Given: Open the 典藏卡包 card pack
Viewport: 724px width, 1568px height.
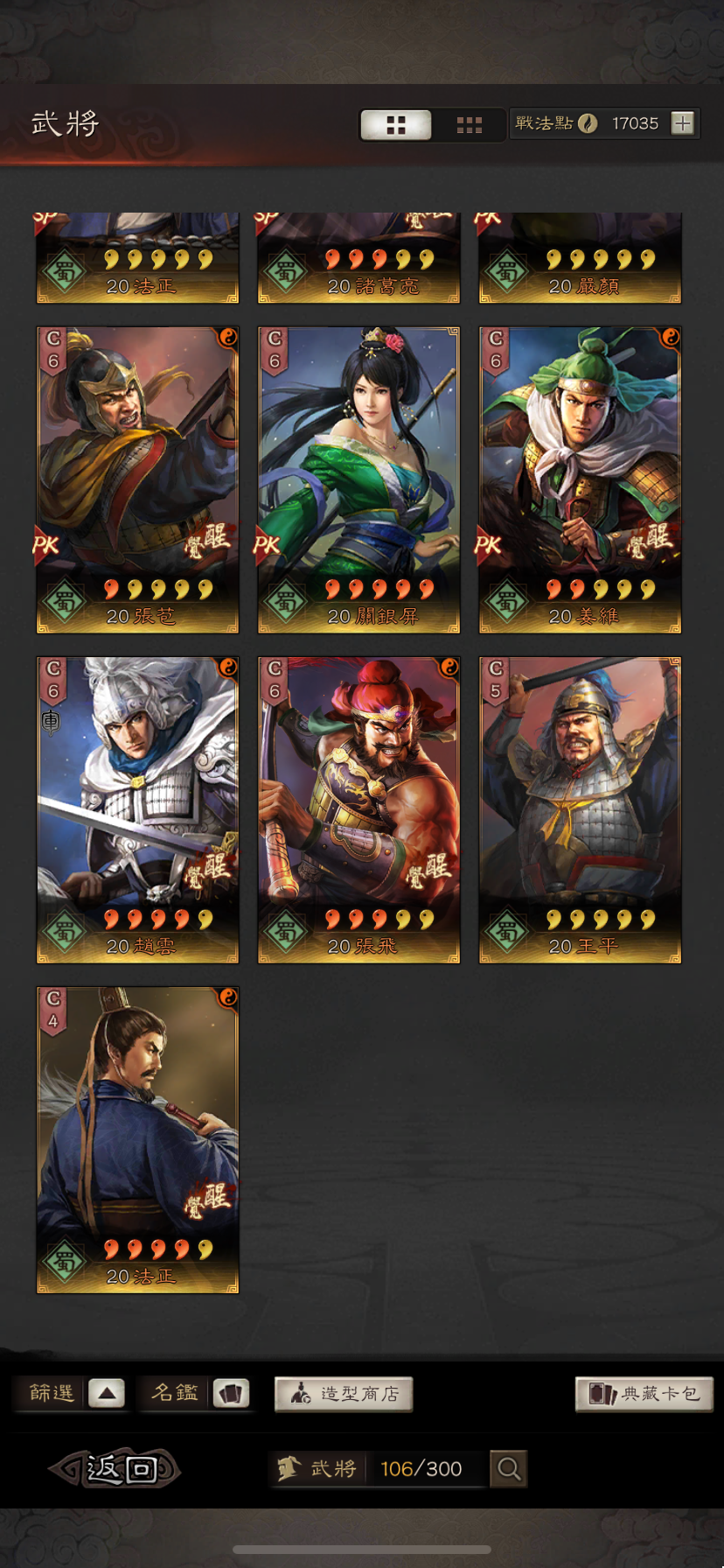Looking at the screenshot, I should coord(644,1393).
